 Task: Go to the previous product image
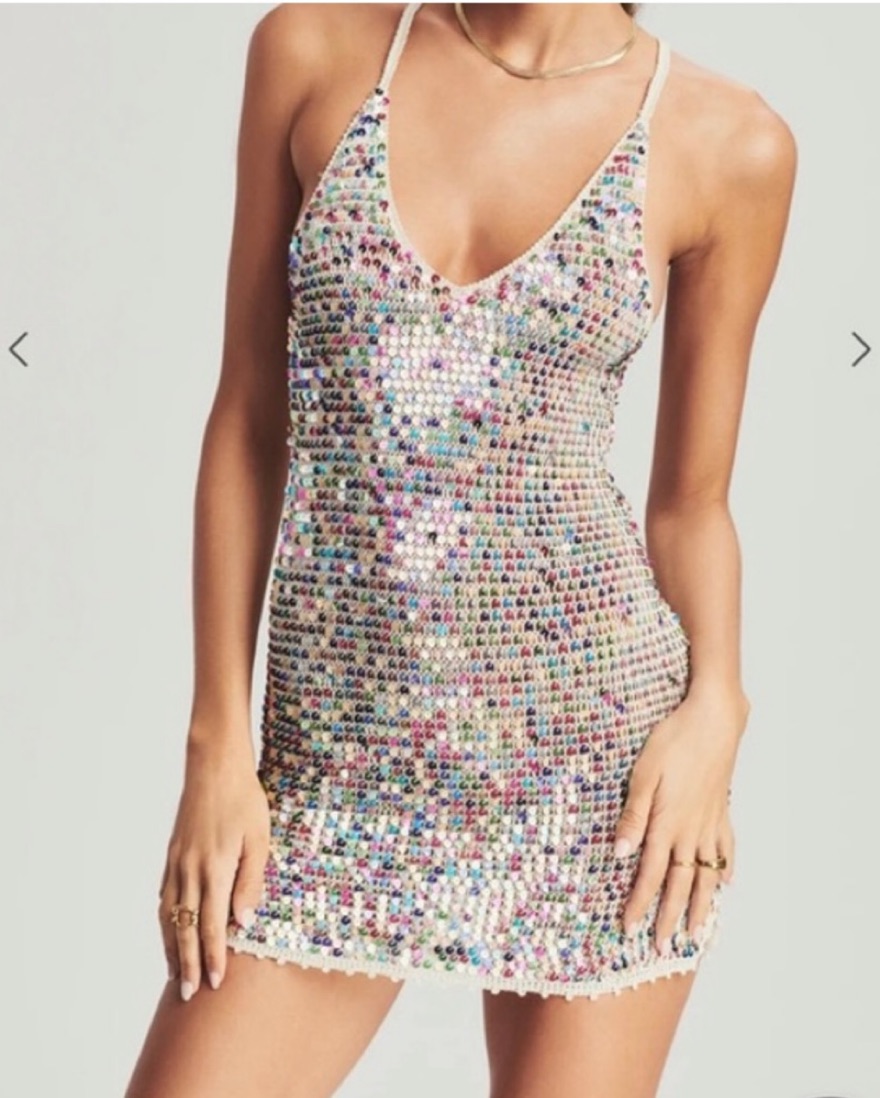[x=19, y=349]
